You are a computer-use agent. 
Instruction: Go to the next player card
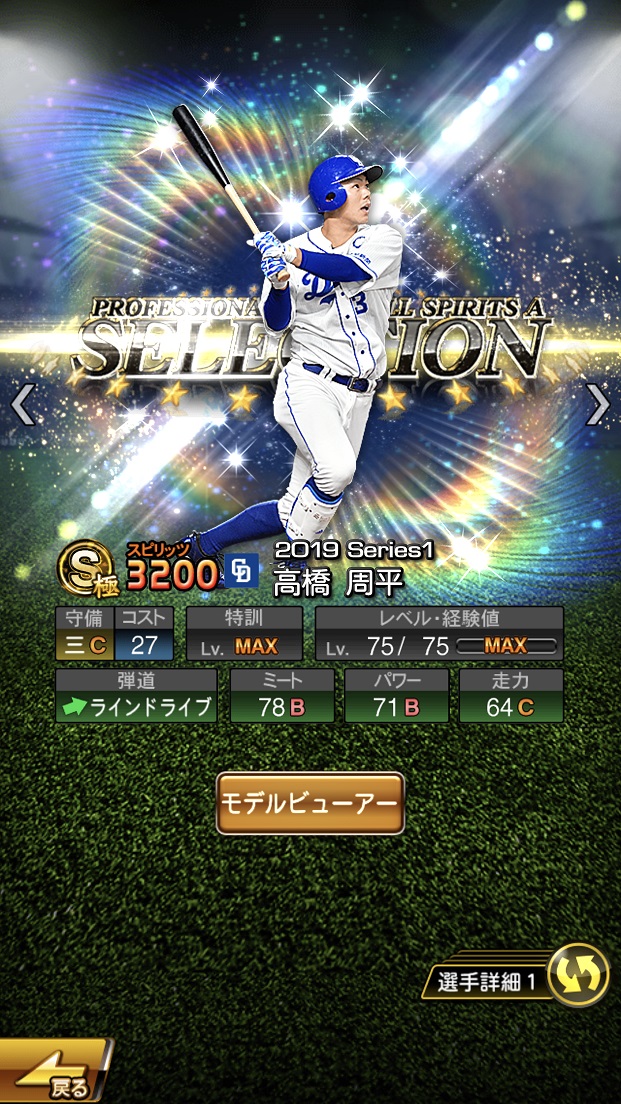[x=597, y=405]
